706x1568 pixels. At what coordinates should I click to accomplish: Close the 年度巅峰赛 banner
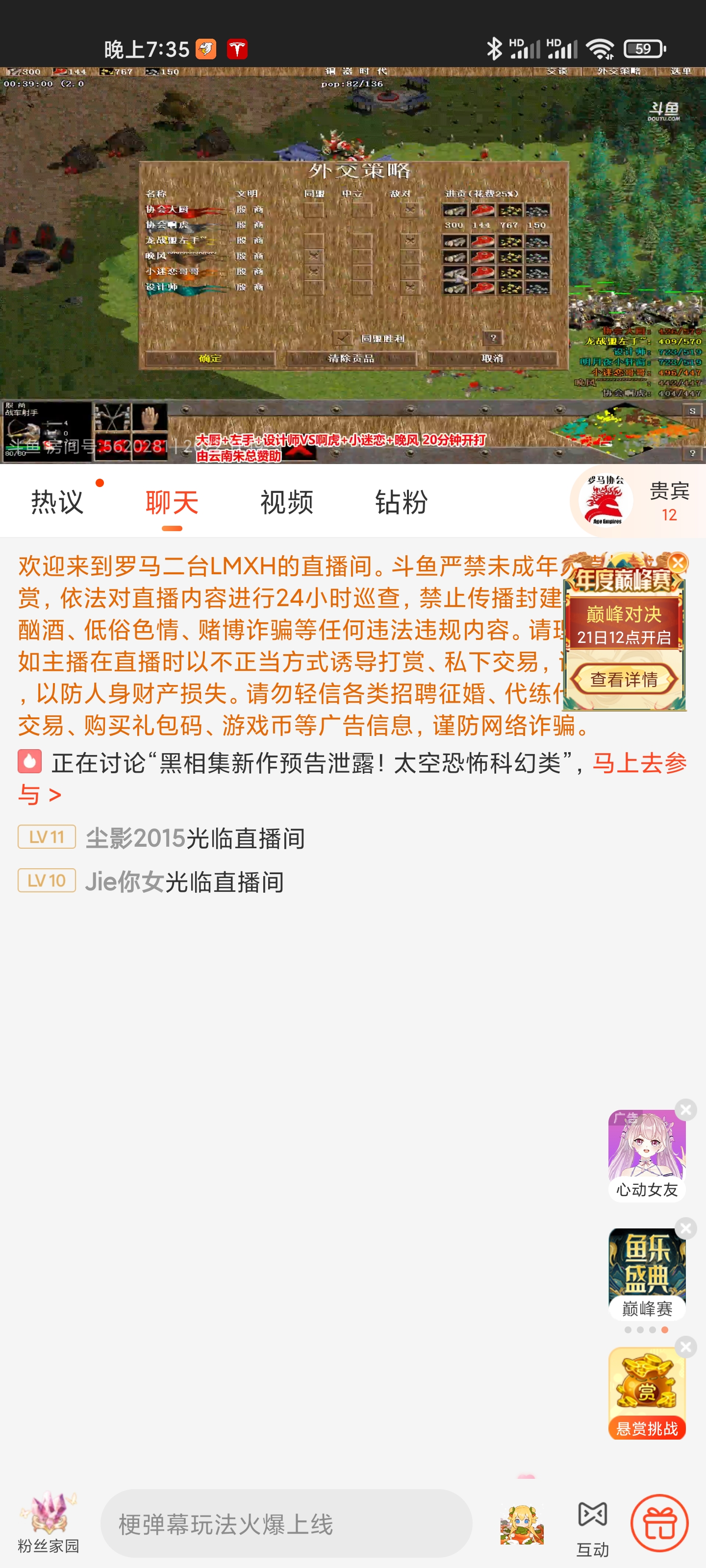tap(678, 563)
